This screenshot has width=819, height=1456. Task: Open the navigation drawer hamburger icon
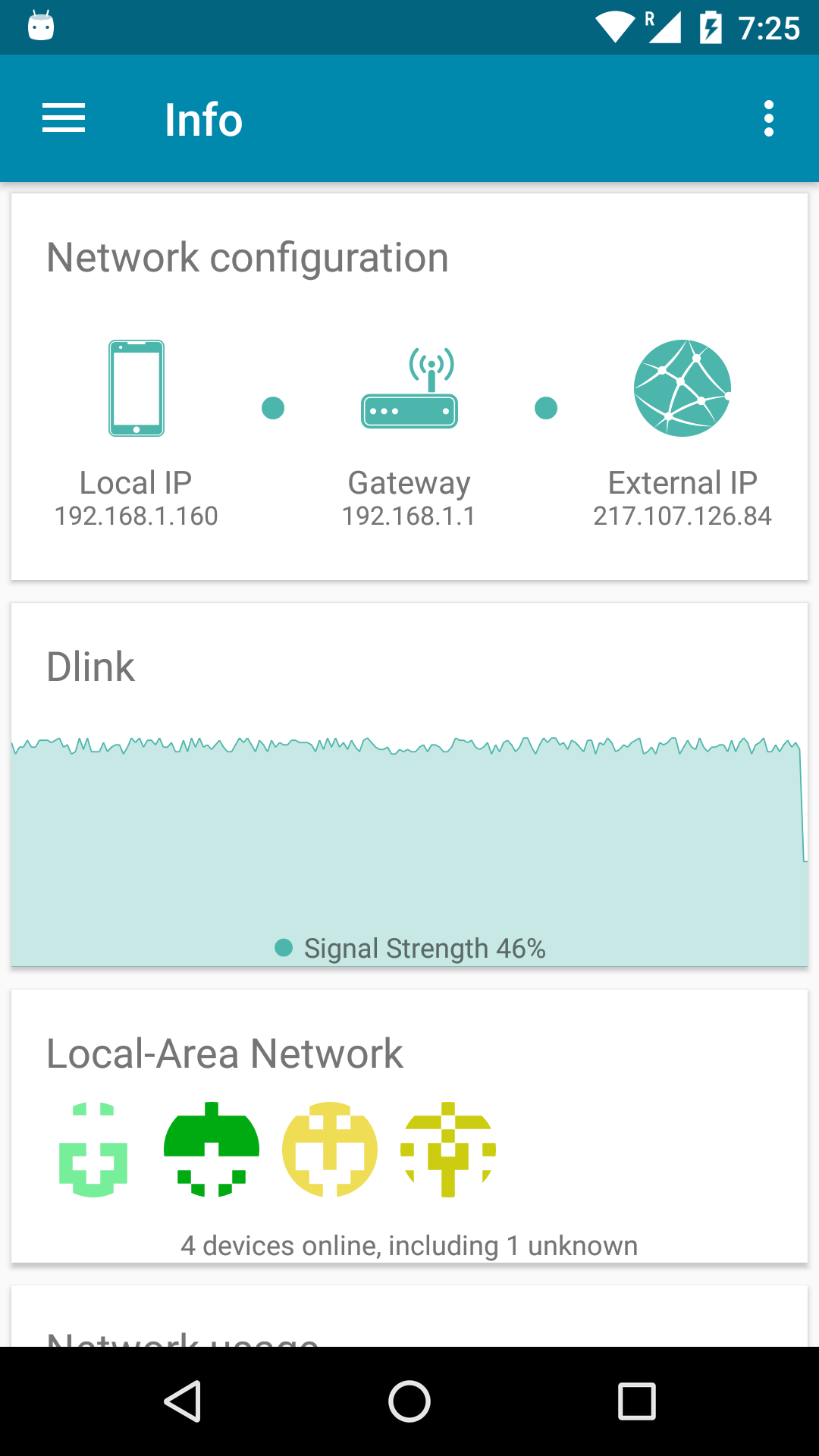(x=64, y=118)
